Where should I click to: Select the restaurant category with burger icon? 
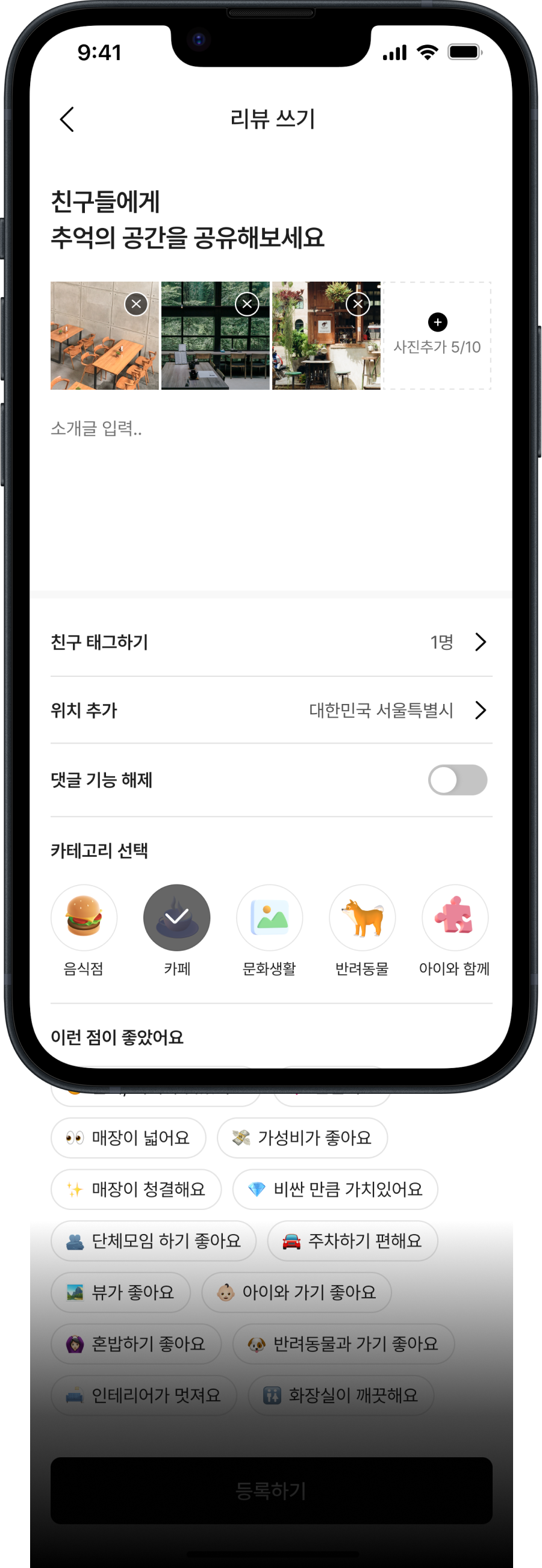[84, 918]
